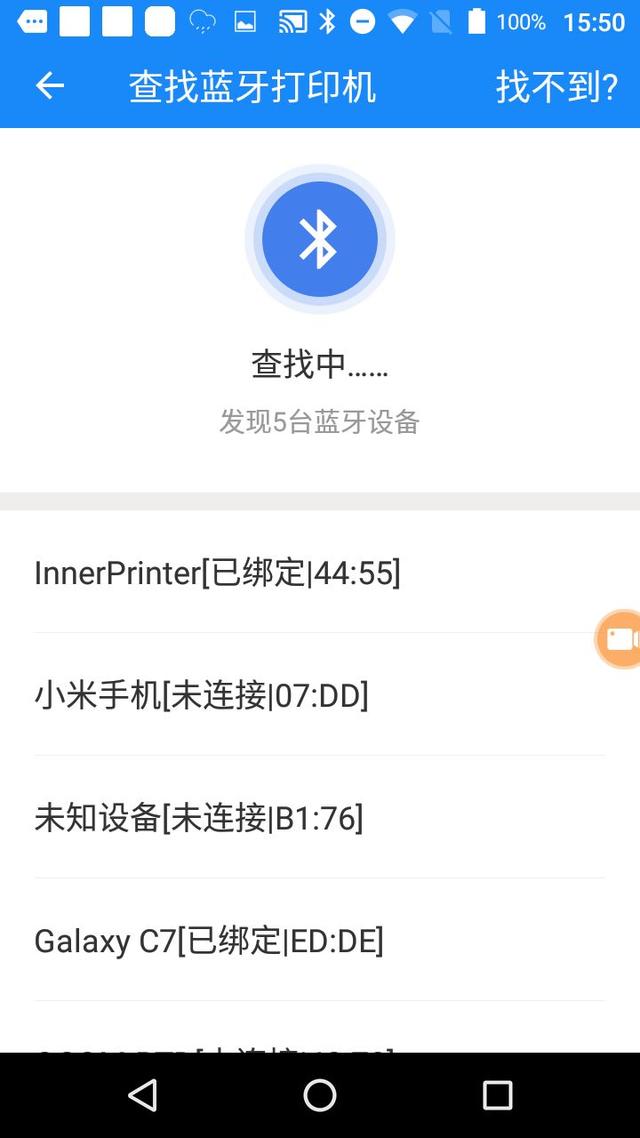Image resolution: width=640 pixels, height=1138 pixels.
Task: Select Galaxy C7 device ED:DE
Action: (x=319, y=940)
